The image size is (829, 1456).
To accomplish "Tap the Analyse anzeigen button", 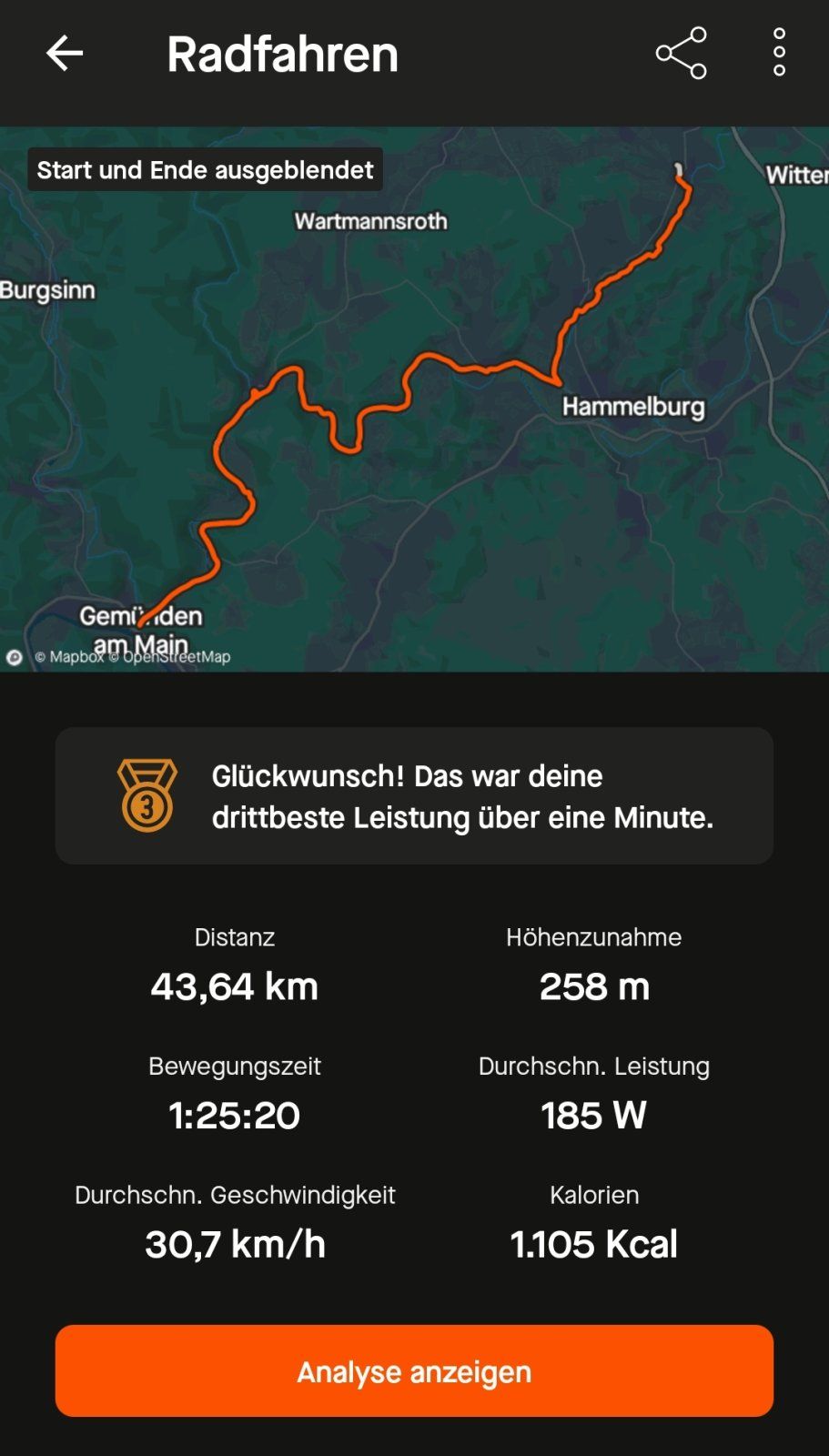I will tap(414, 1370).
